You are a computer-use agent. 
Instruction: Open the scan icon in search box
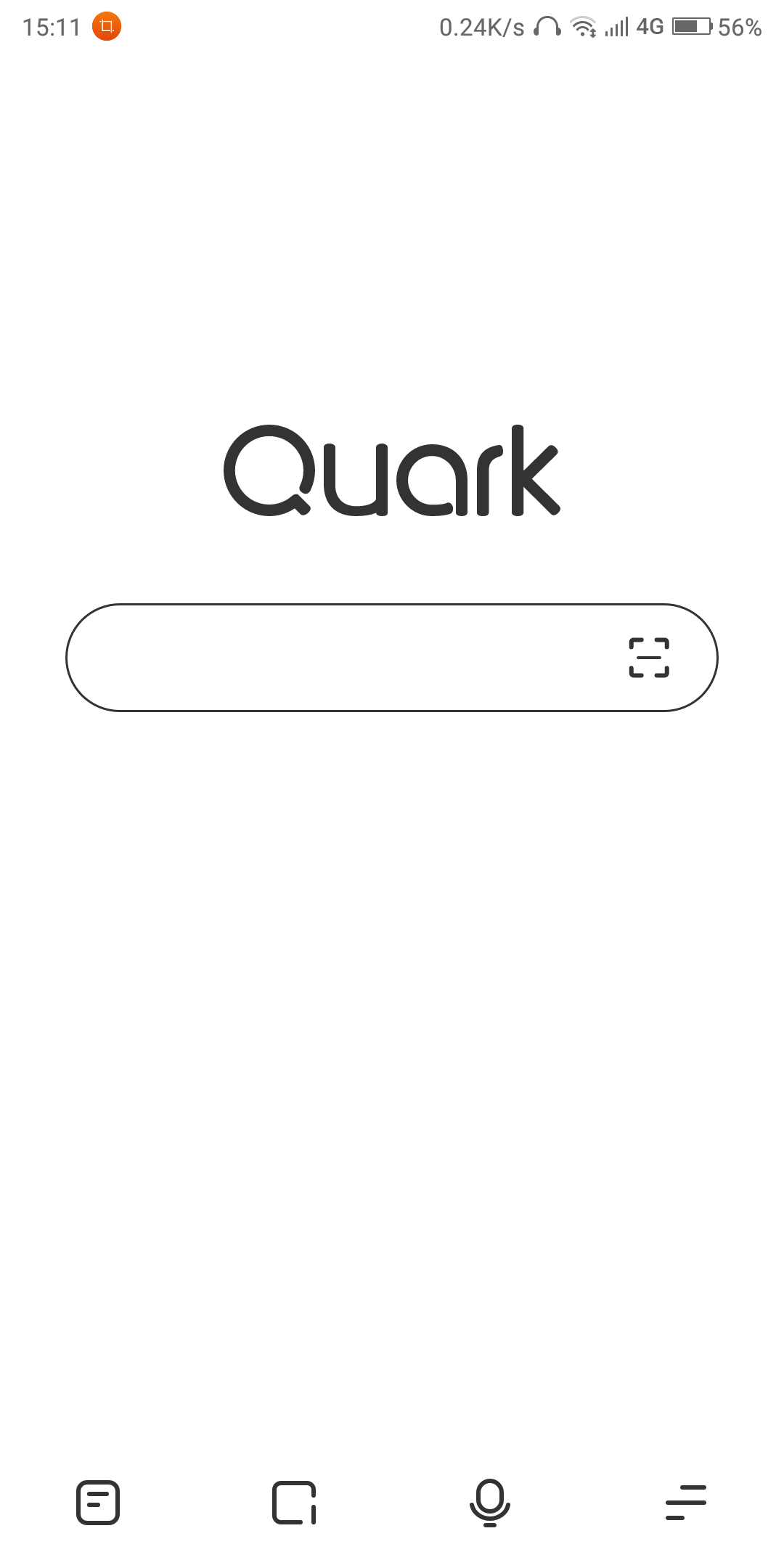(648, 658)
